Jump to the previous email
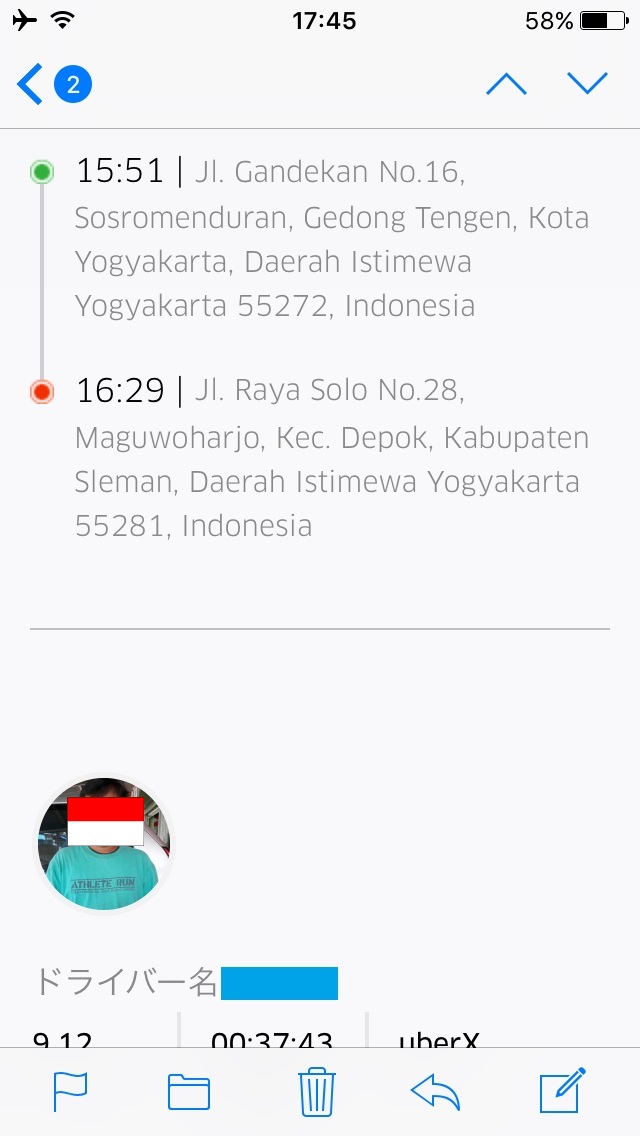The width and height of the screenshot is (640, 1136). [x=506, y=85]
